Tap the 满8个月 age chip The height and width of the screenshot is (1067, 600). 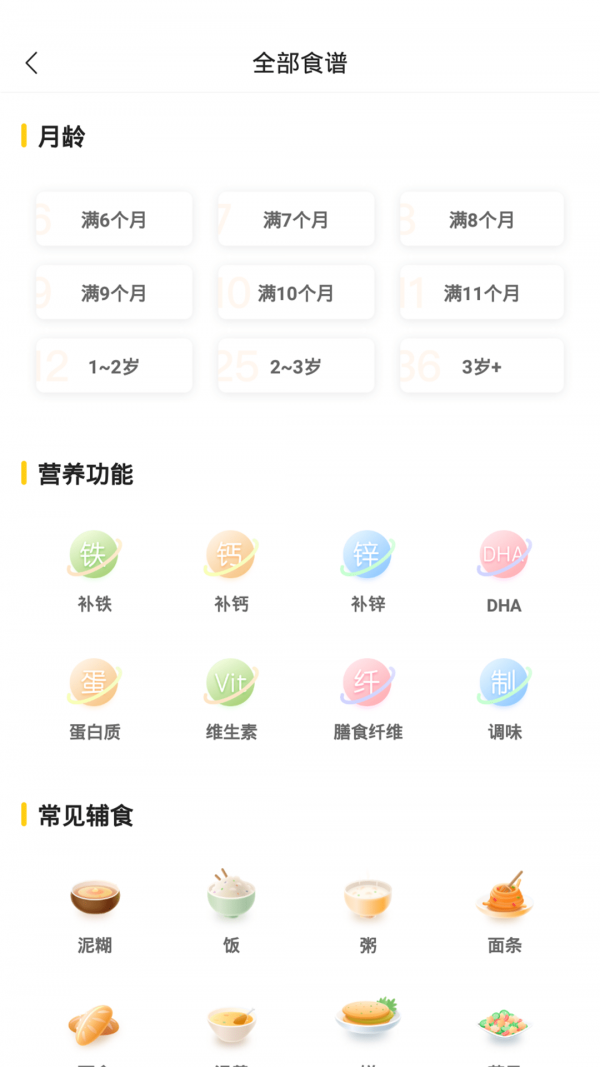[482, 220]
